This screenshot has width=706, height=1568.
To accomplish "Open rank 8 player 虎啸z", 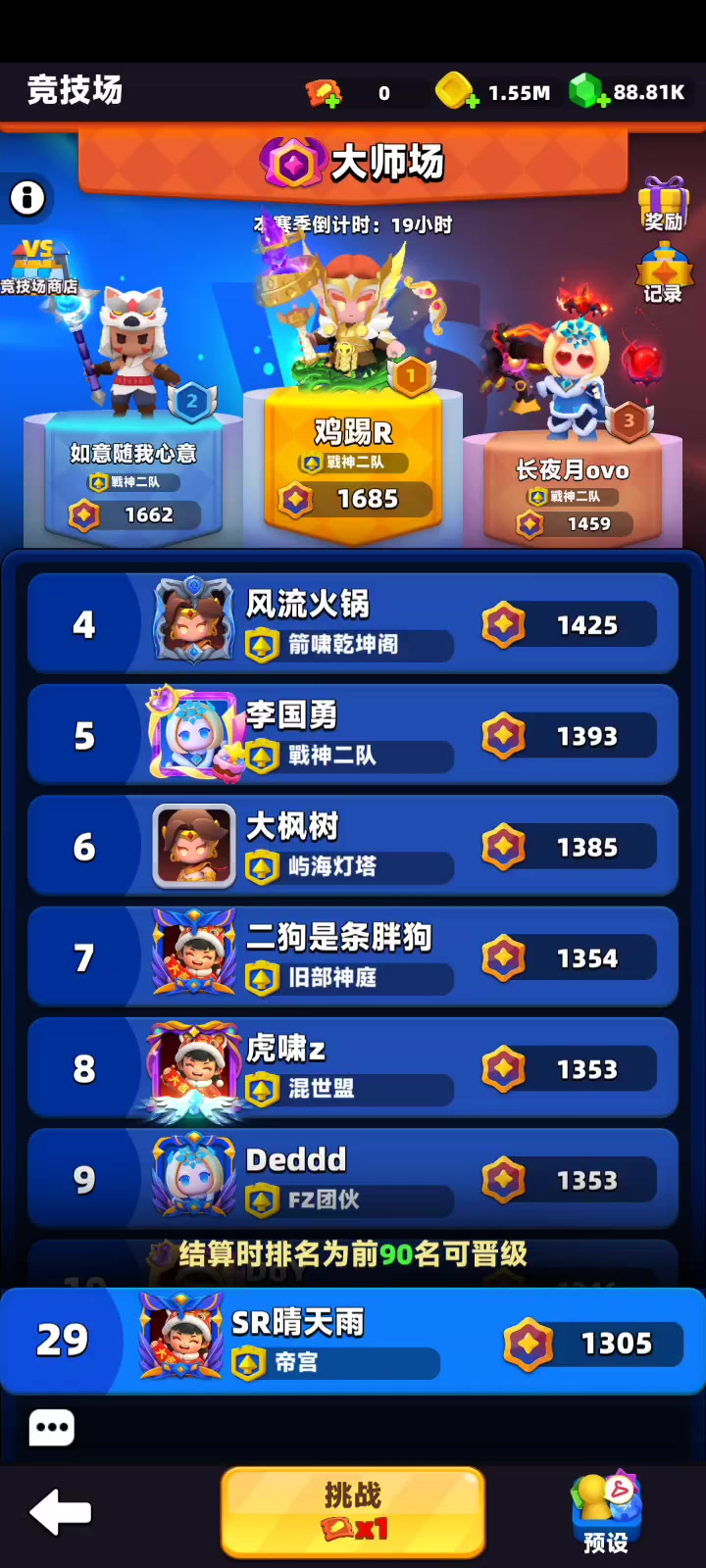I will 353,1068.
